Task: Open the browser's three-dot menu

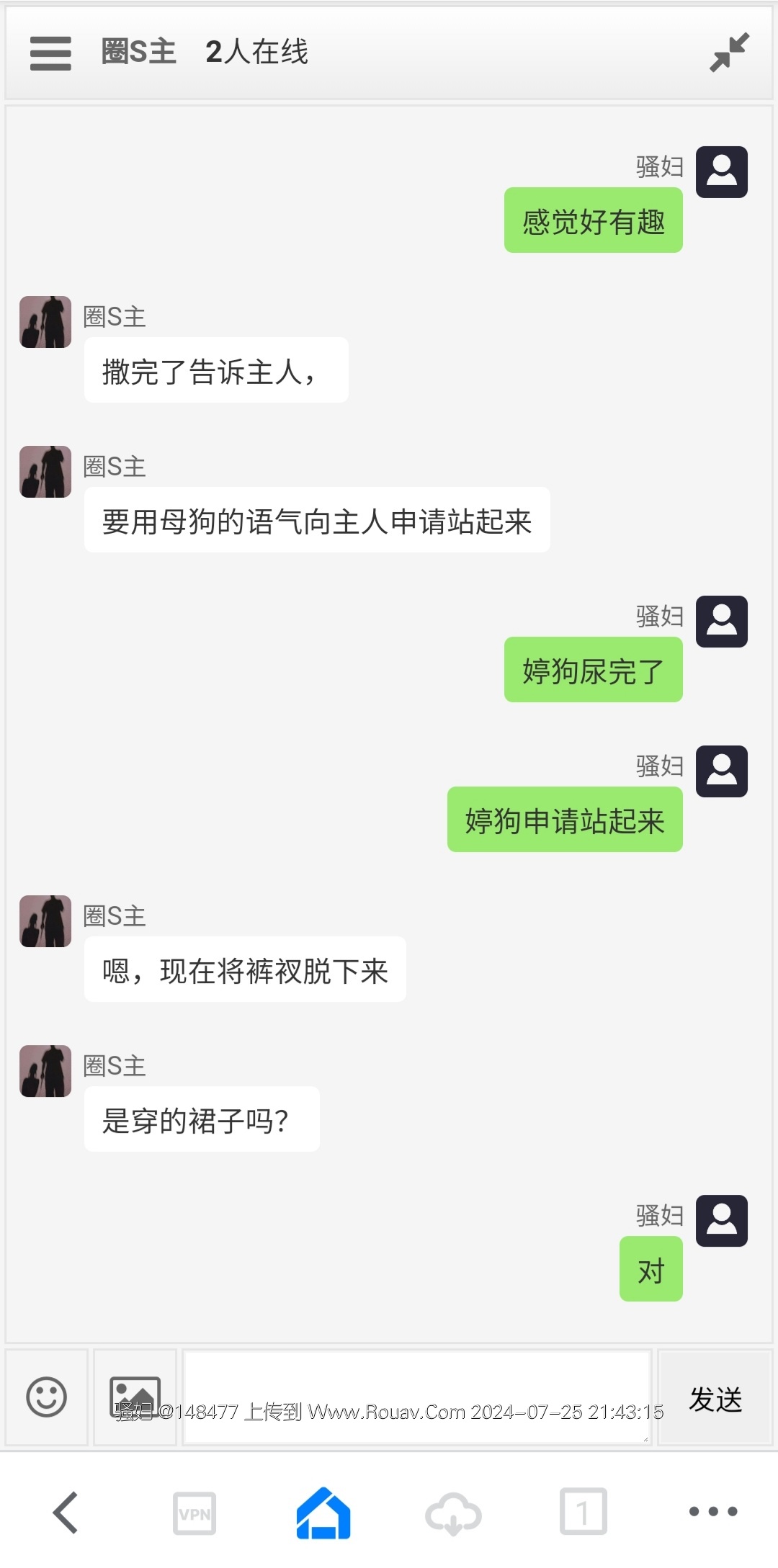Action: (x=712, y=1511)
